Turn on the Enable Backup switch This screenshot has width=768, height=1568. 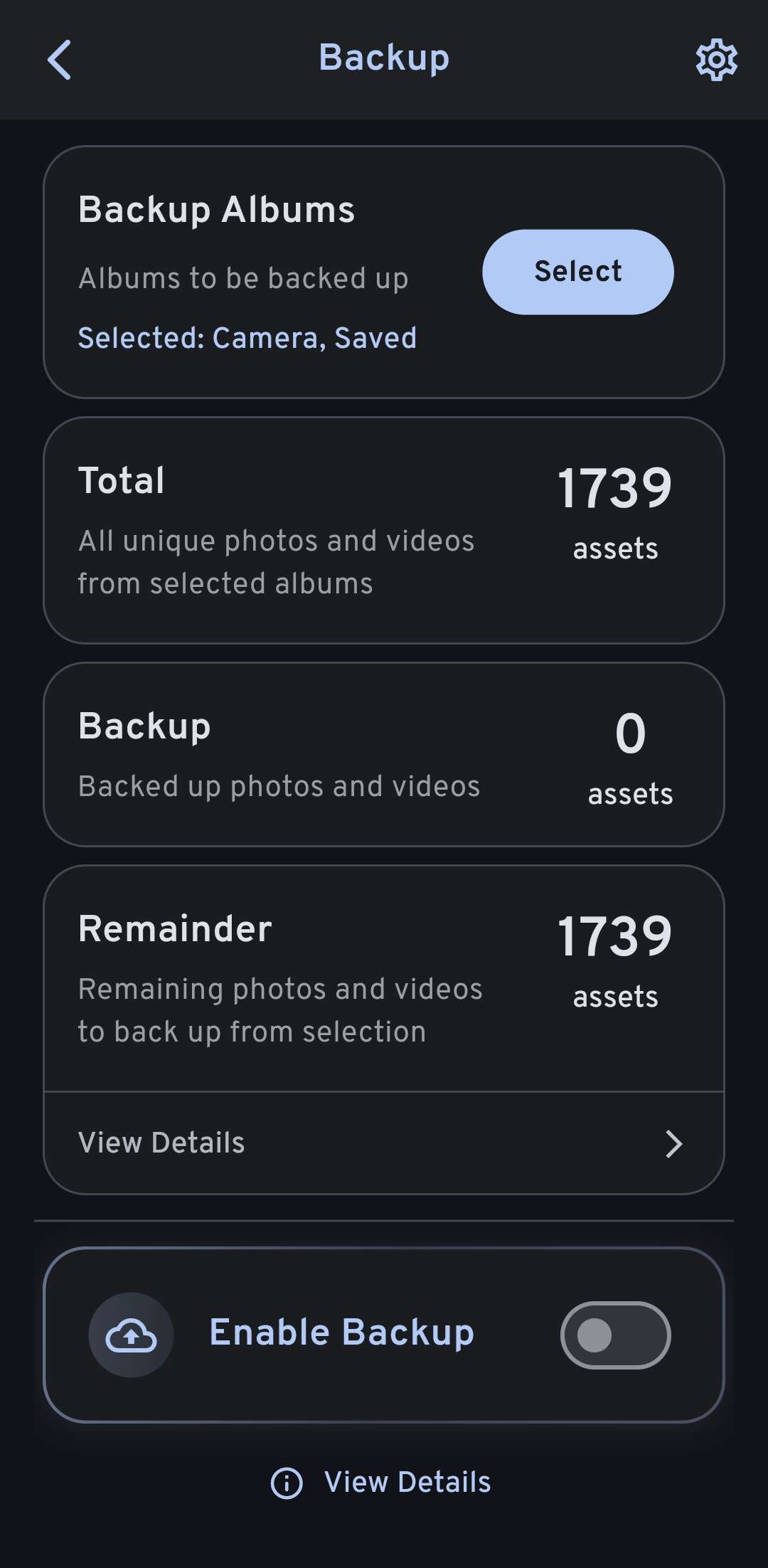(615, 1335)
